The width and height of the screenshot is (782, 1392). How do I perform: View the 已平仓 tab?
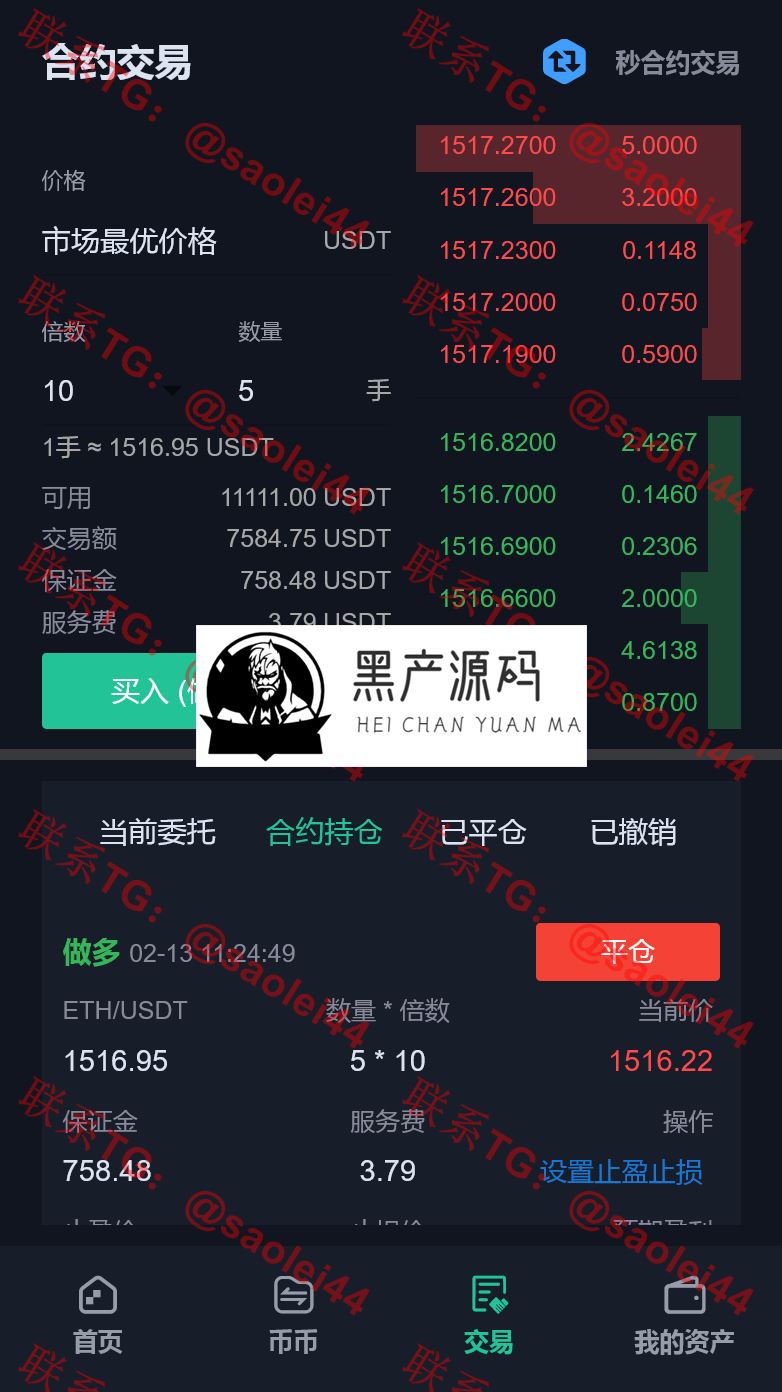[483, 832]
